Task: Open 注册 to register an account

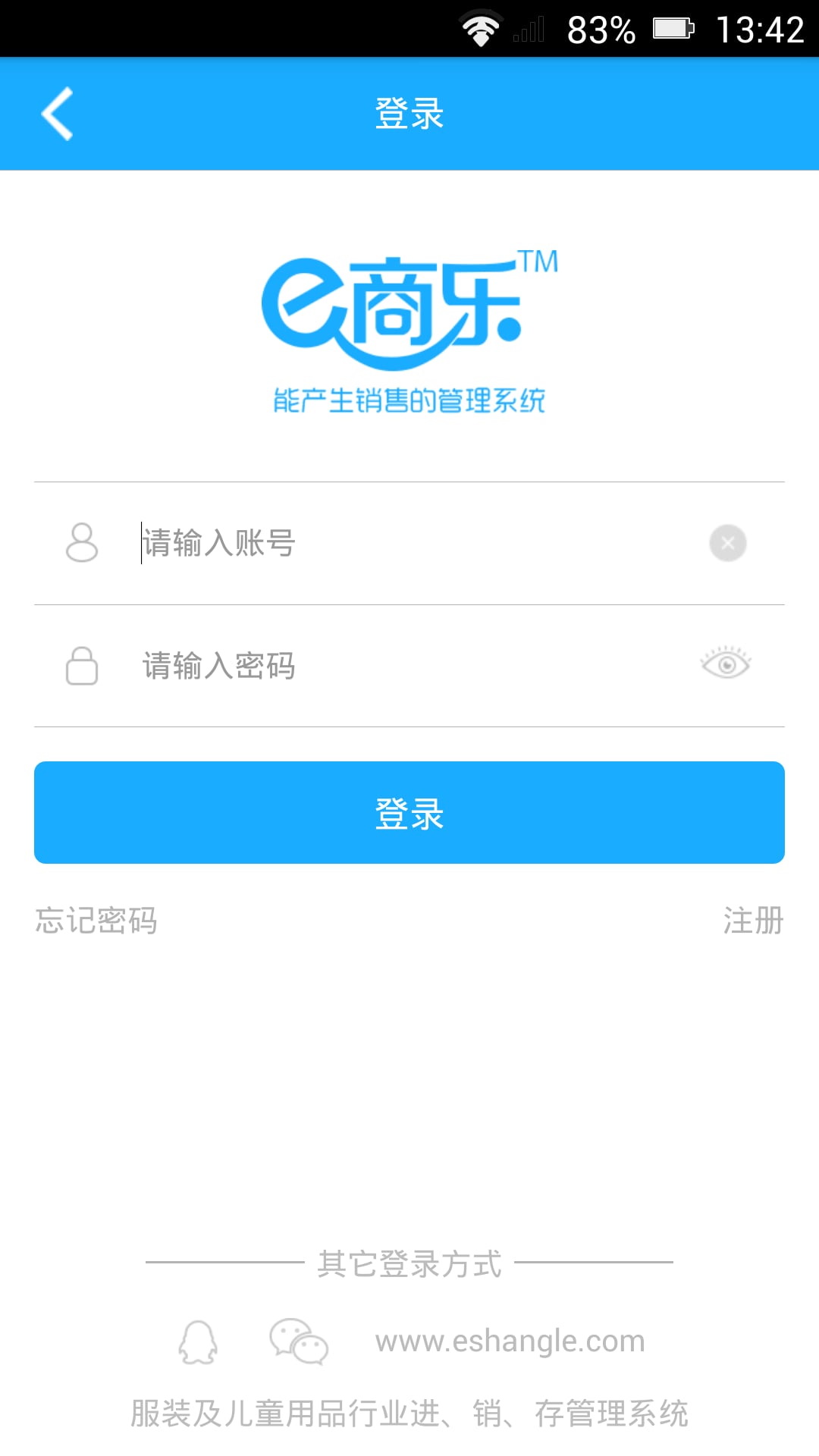Action: tap(753, 921)
